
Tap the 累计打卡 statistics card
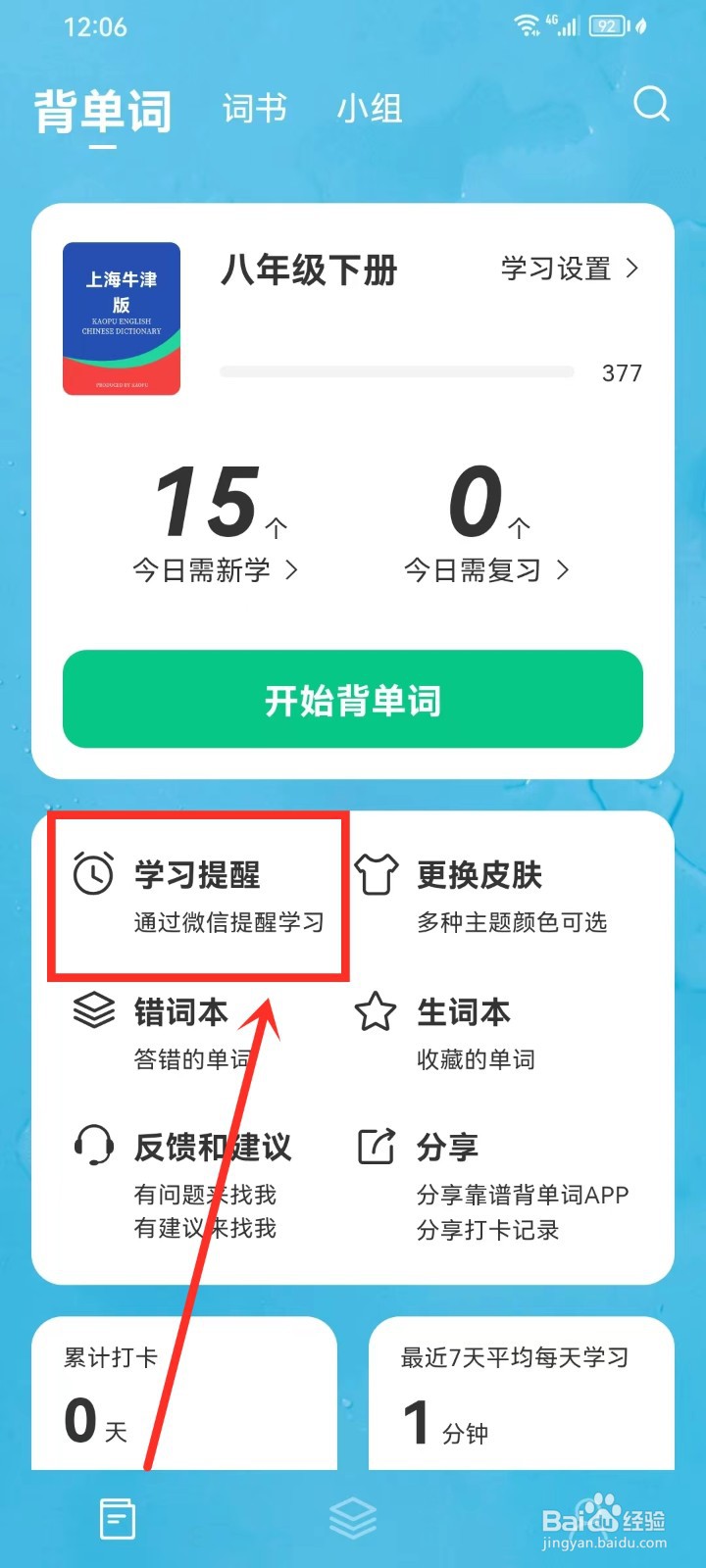click(186, 1396)
